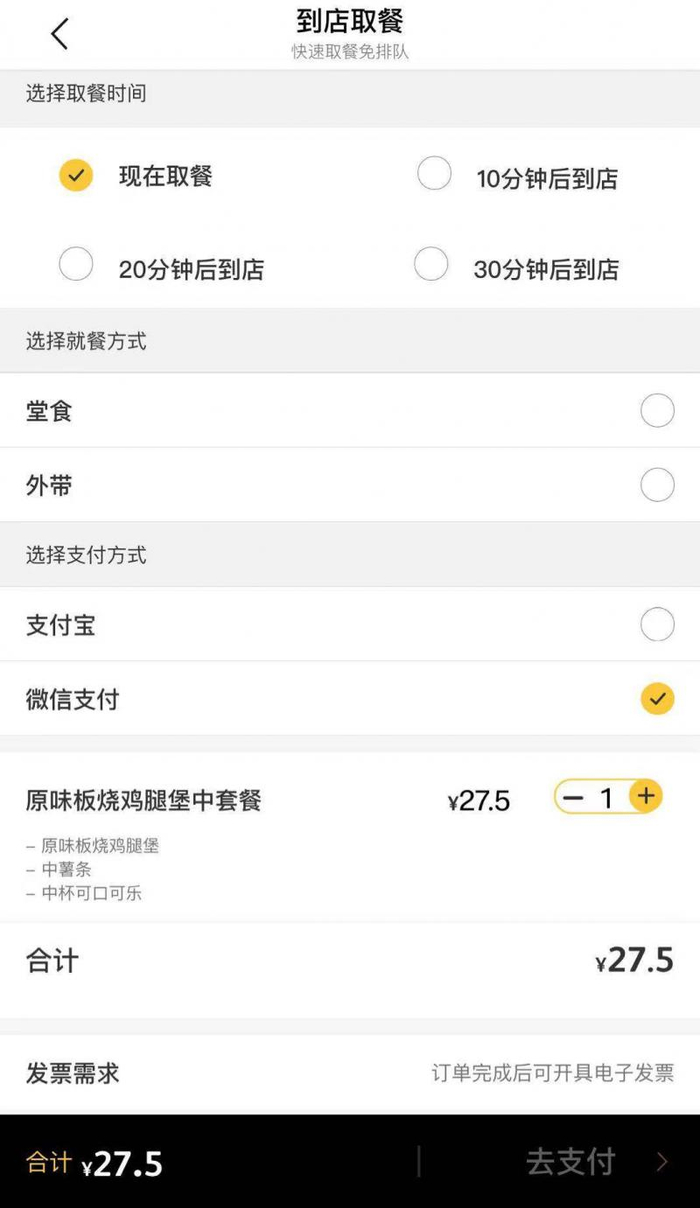The height and width of the screenshot is (1208, 700).
Task: Increase meal quantity with plus button
Action: 646,796
